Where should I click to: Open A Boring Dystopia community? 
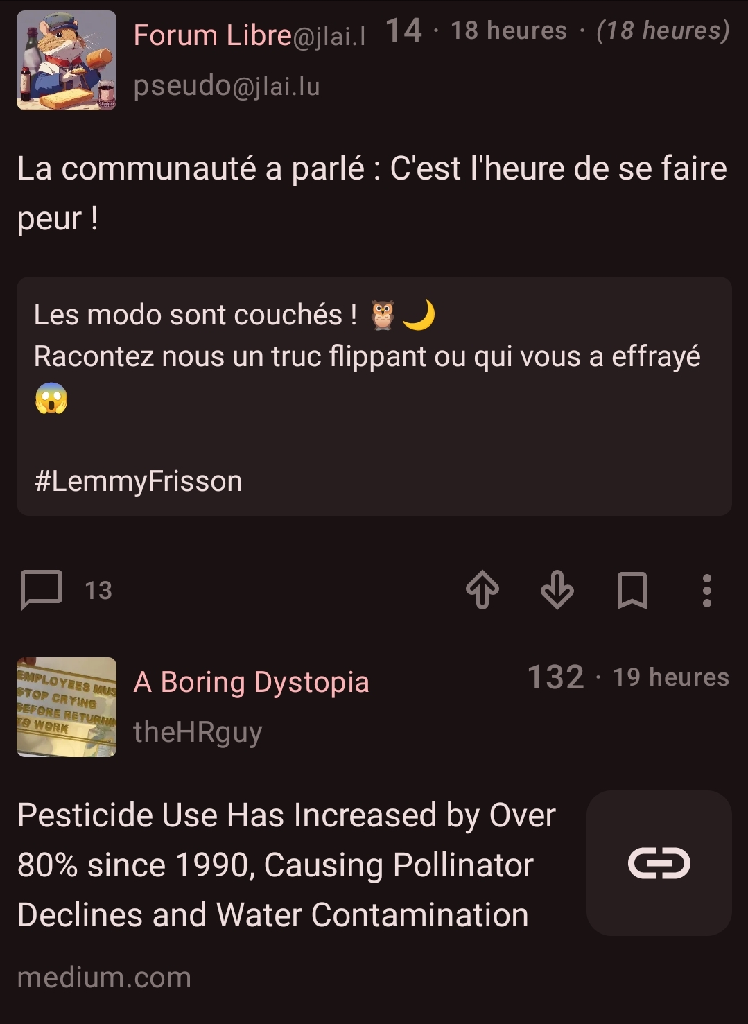pos(251,682)
